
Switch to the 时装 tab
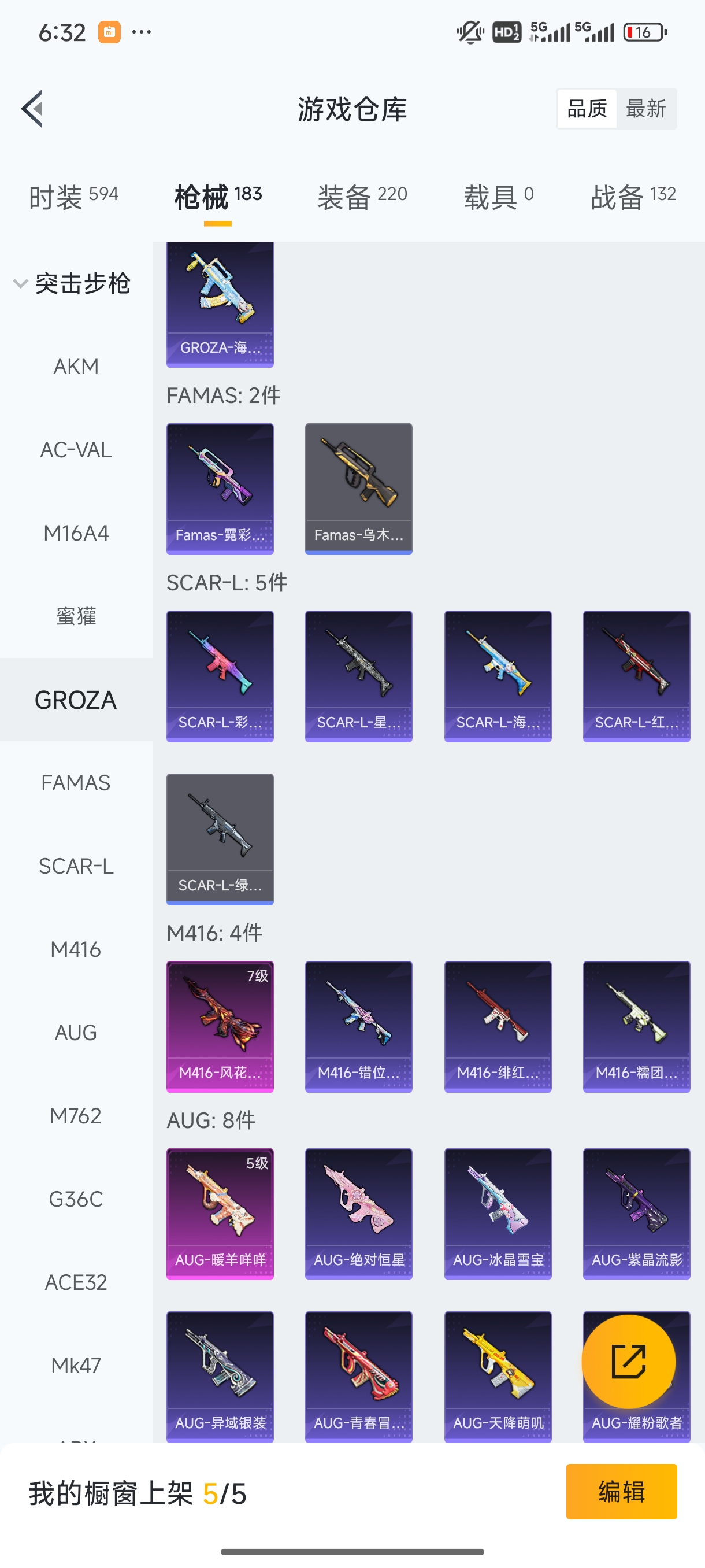click(73, 197)
